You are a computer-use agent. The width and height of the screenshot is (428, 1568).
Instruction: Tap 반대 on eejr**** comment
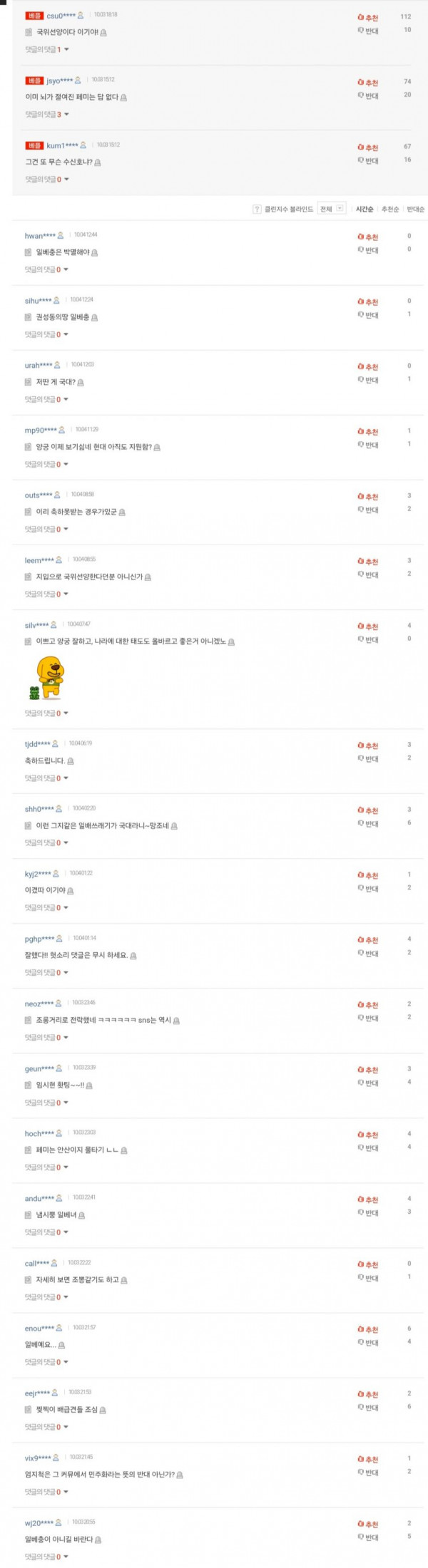368,1408
